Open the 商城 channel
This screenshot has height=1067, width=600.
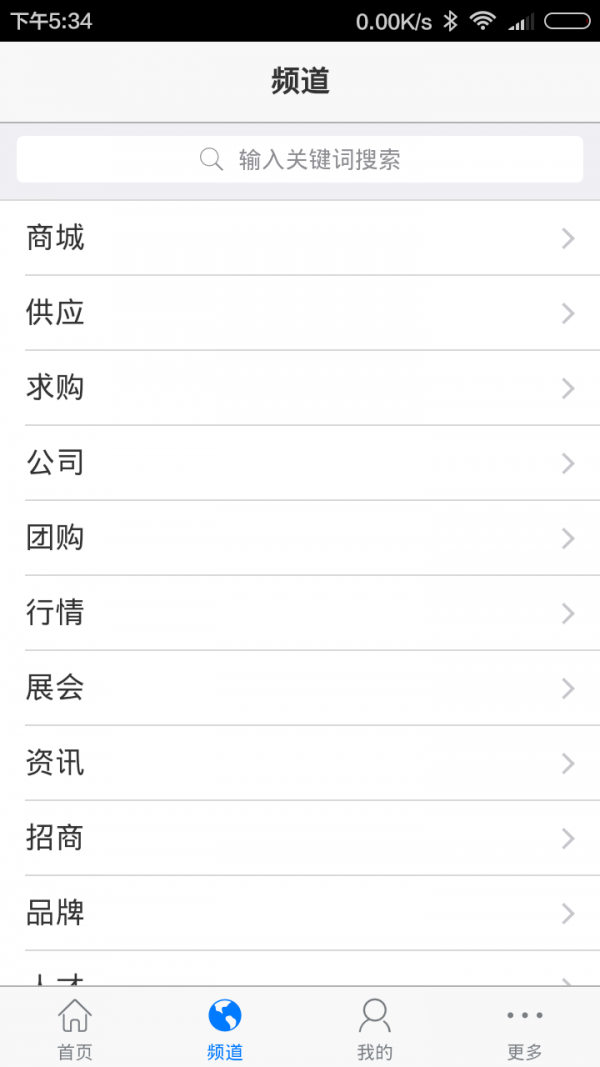(x=300, y=238)
